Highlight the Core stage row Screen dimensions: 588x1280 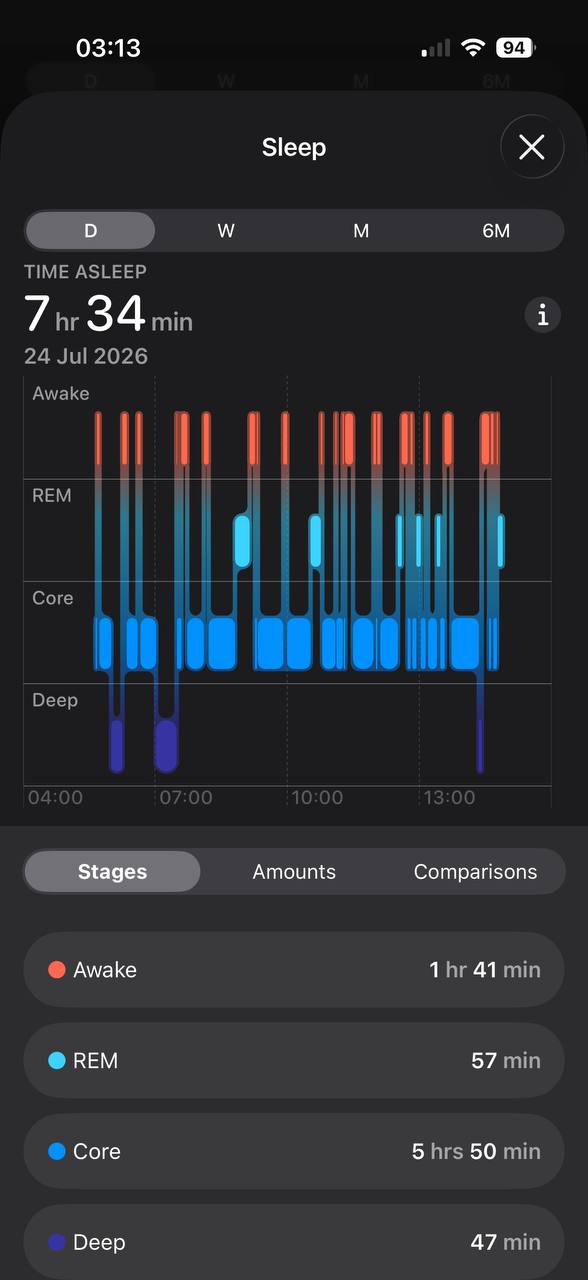[x=294, y=1152]
